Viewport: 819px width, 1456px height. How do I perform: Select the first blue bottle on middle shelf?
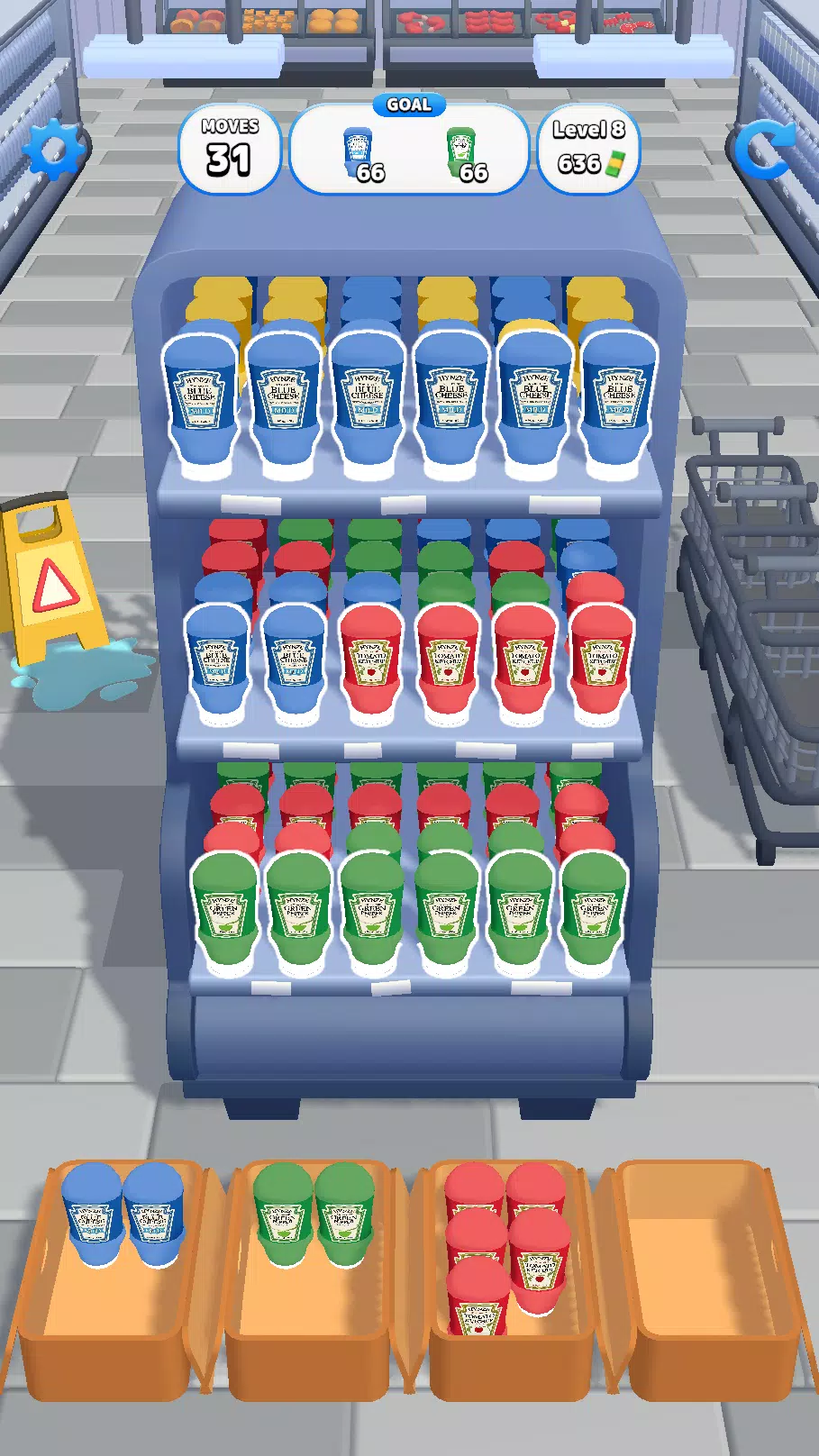coord(217,662)
